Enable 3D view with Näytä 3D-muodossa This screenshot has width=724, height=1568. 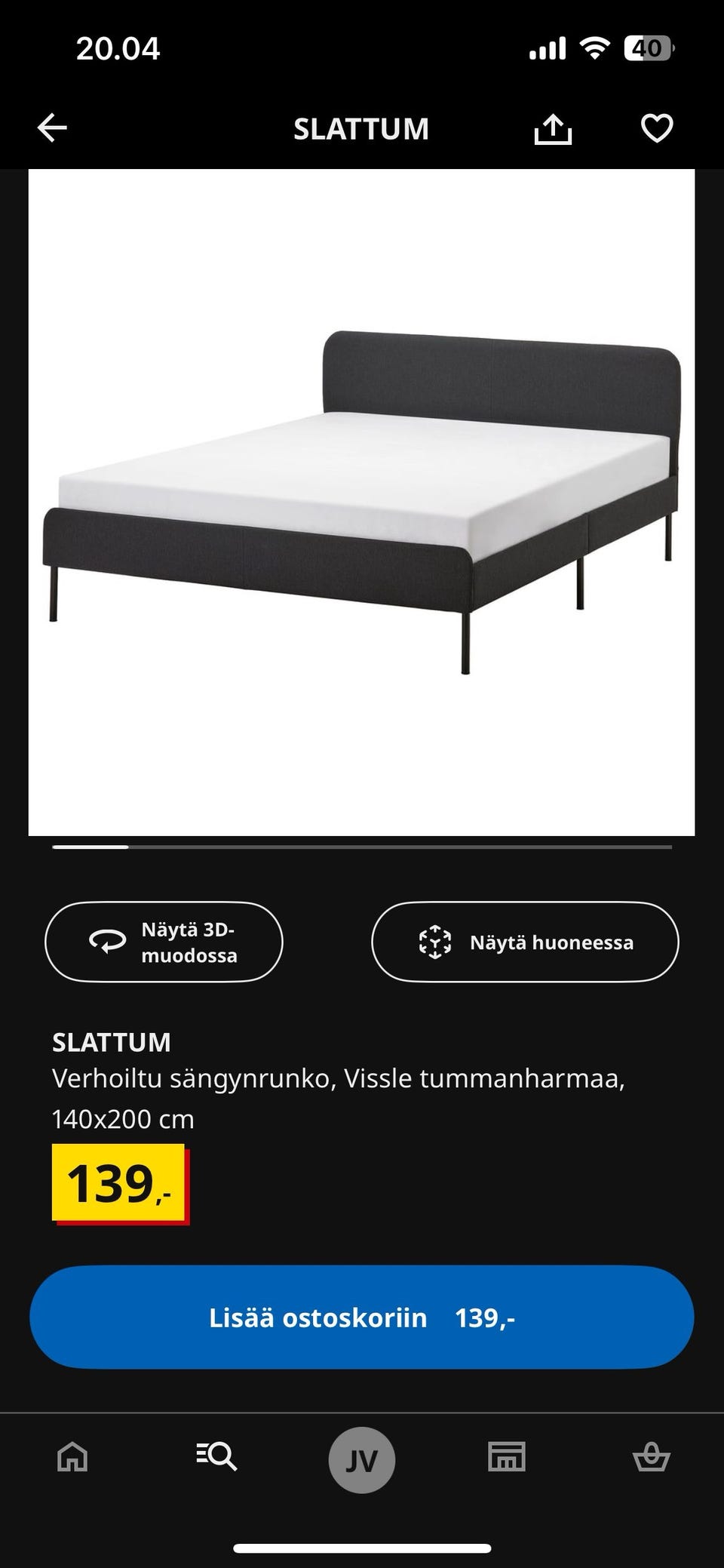[x=164, y=941]
